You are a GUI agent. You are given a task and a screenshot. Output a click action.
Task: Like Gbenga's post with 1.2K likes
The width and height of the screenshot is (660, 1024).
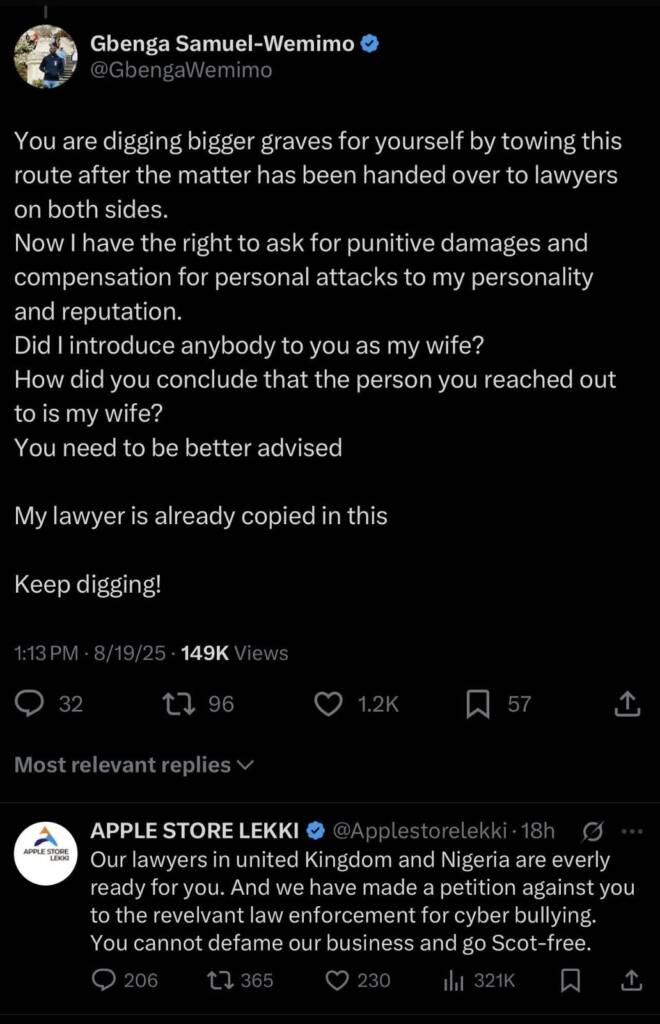click(x=329, y=704)
